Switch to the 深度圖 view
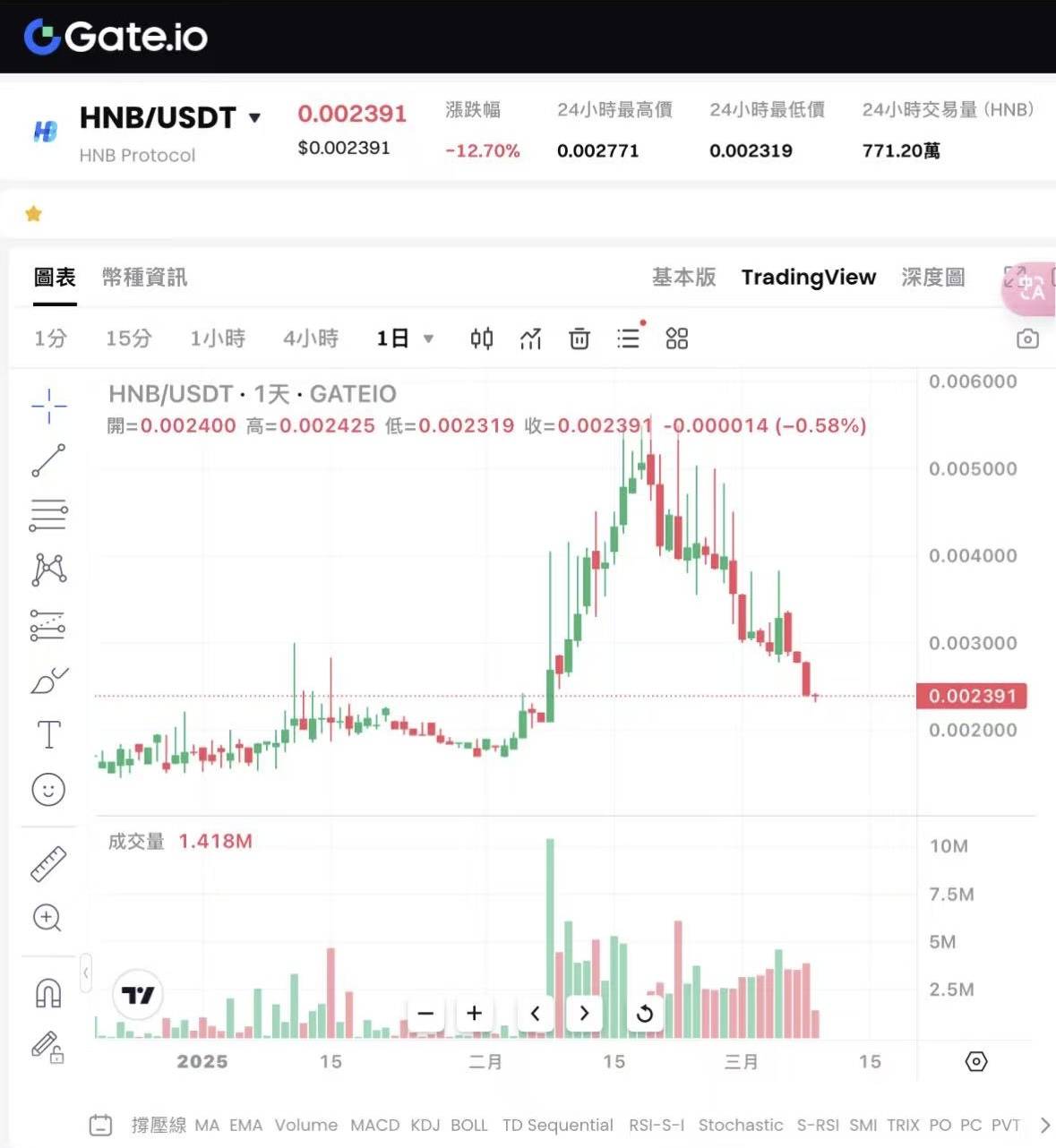Viewport: 1056px width, 1148px height. pyautogui.click(x=932, y=278)
